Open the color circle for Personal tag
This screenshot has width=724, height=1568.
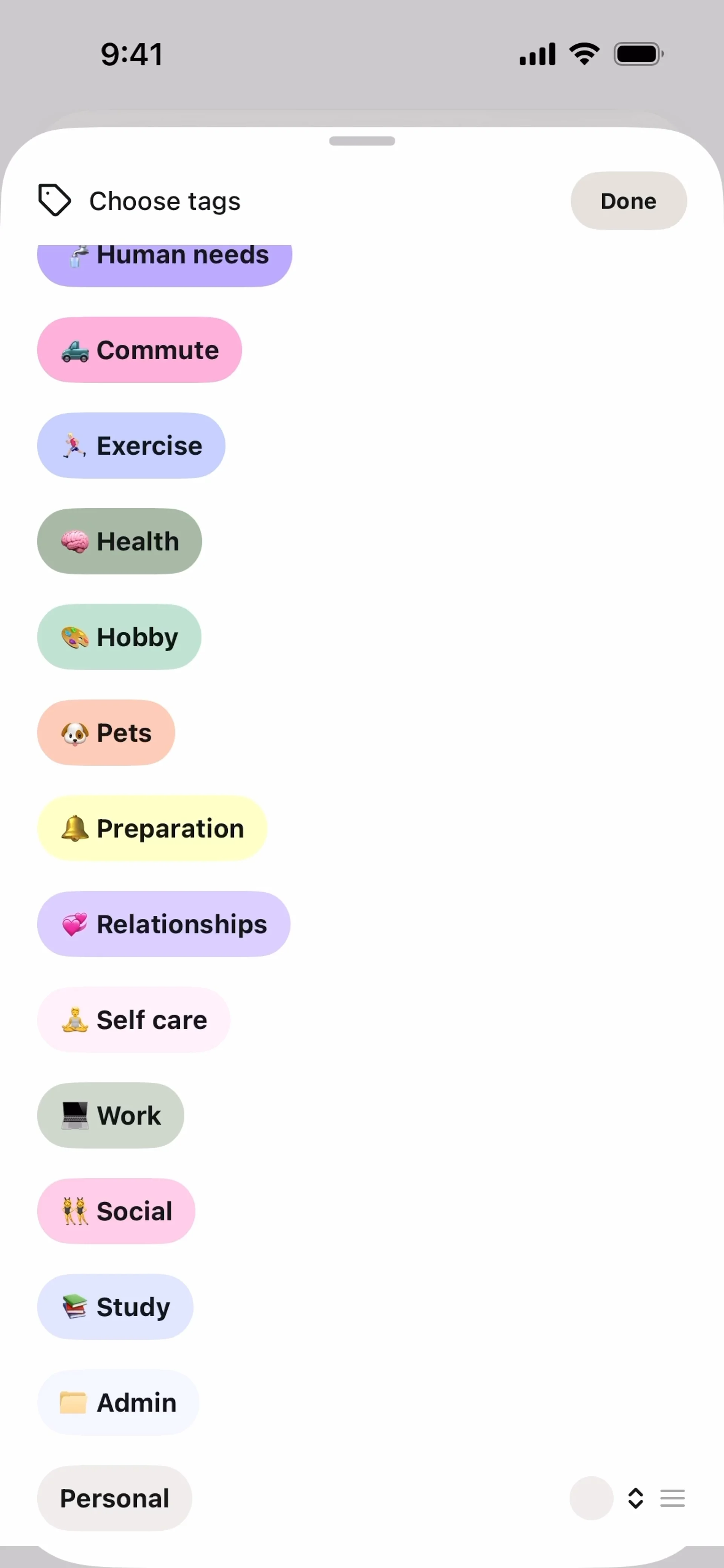pyautogui.click(x=591, y=1498)
